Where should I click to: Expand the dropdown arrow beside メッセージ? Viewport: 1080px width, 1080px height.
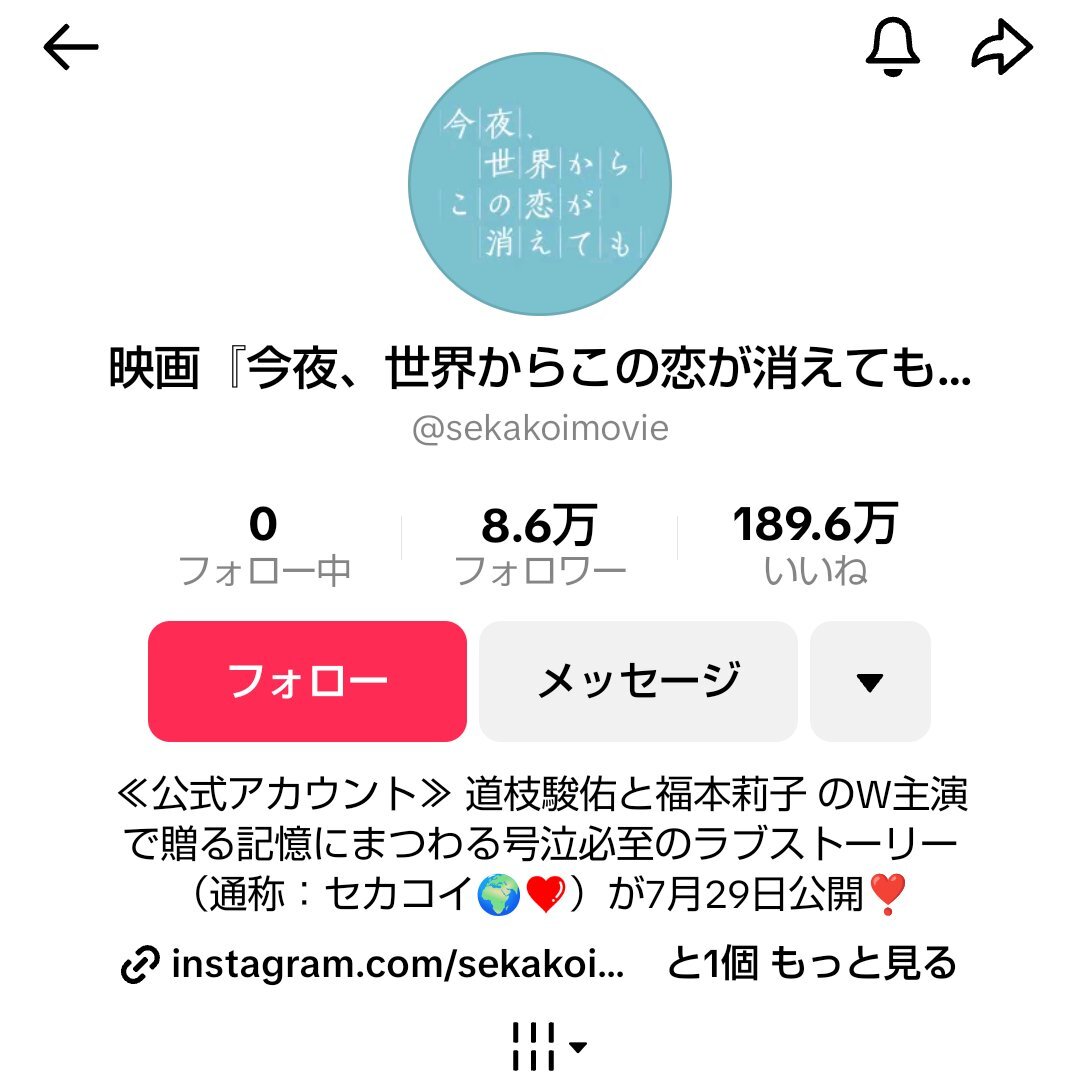[870, 681]
